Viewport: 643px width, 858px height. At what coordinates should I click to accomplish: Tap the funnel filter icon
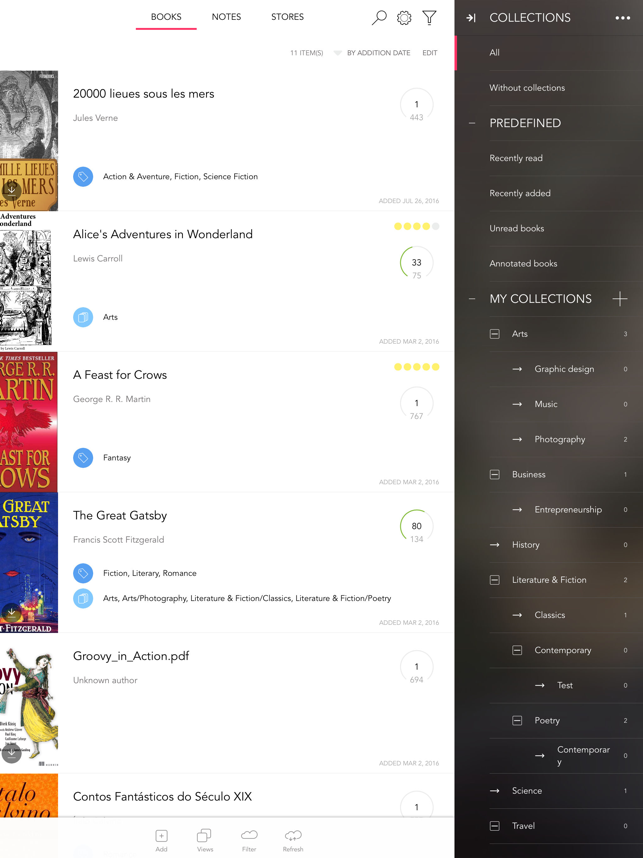coord(429,17)
